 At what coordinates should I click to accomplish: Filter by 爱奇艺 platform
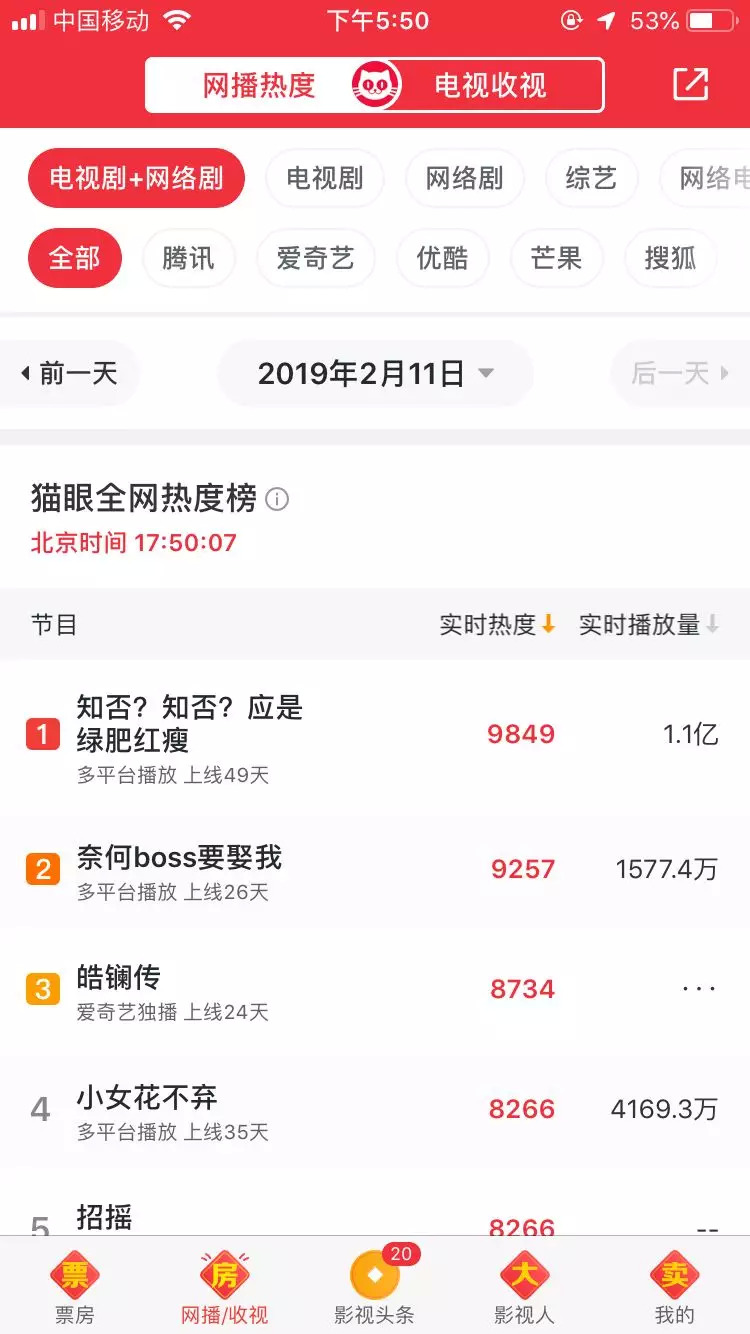coord(315,258)
